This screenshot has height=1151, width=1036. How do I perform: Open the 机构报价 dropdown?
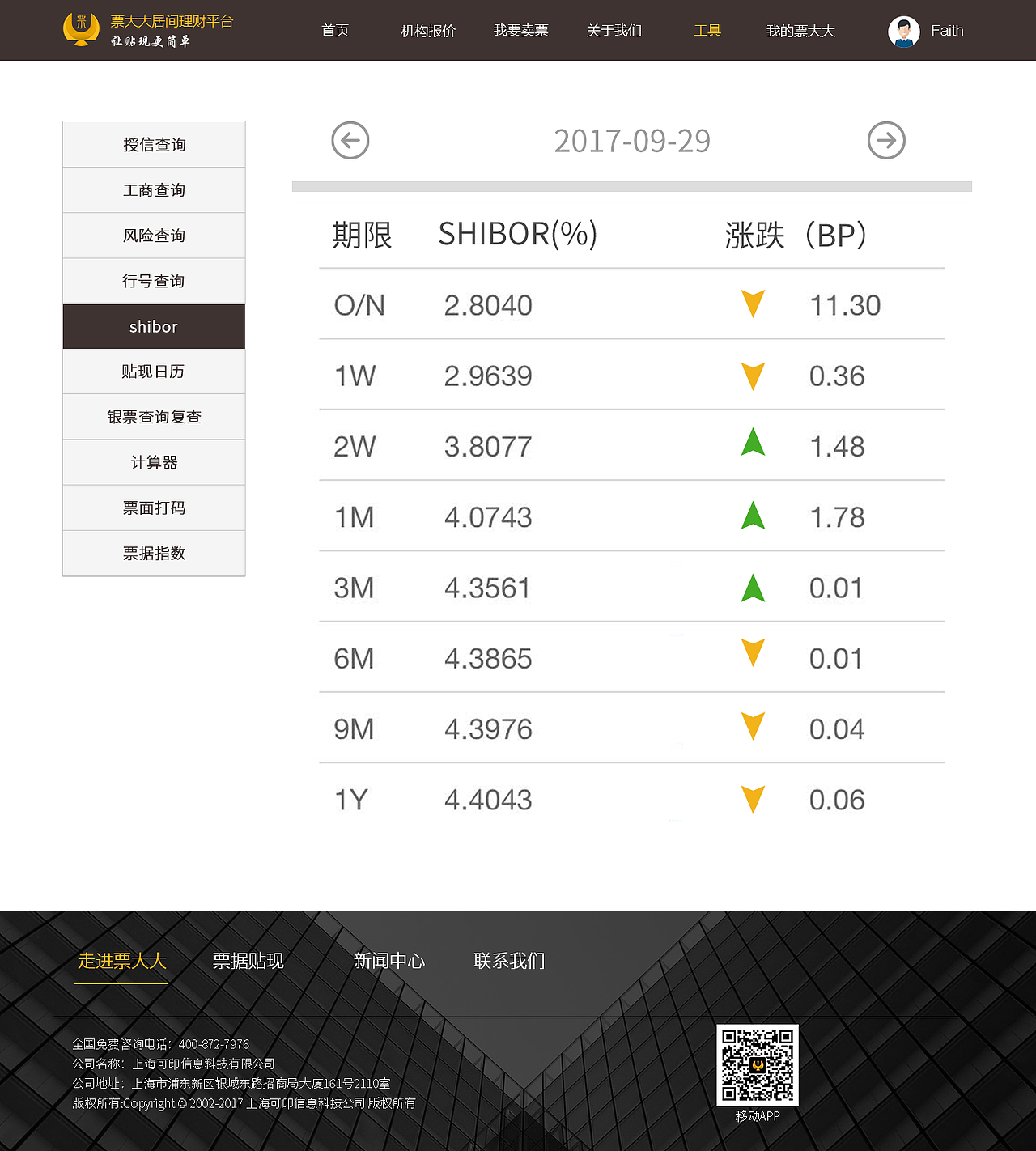coord(427,31)
